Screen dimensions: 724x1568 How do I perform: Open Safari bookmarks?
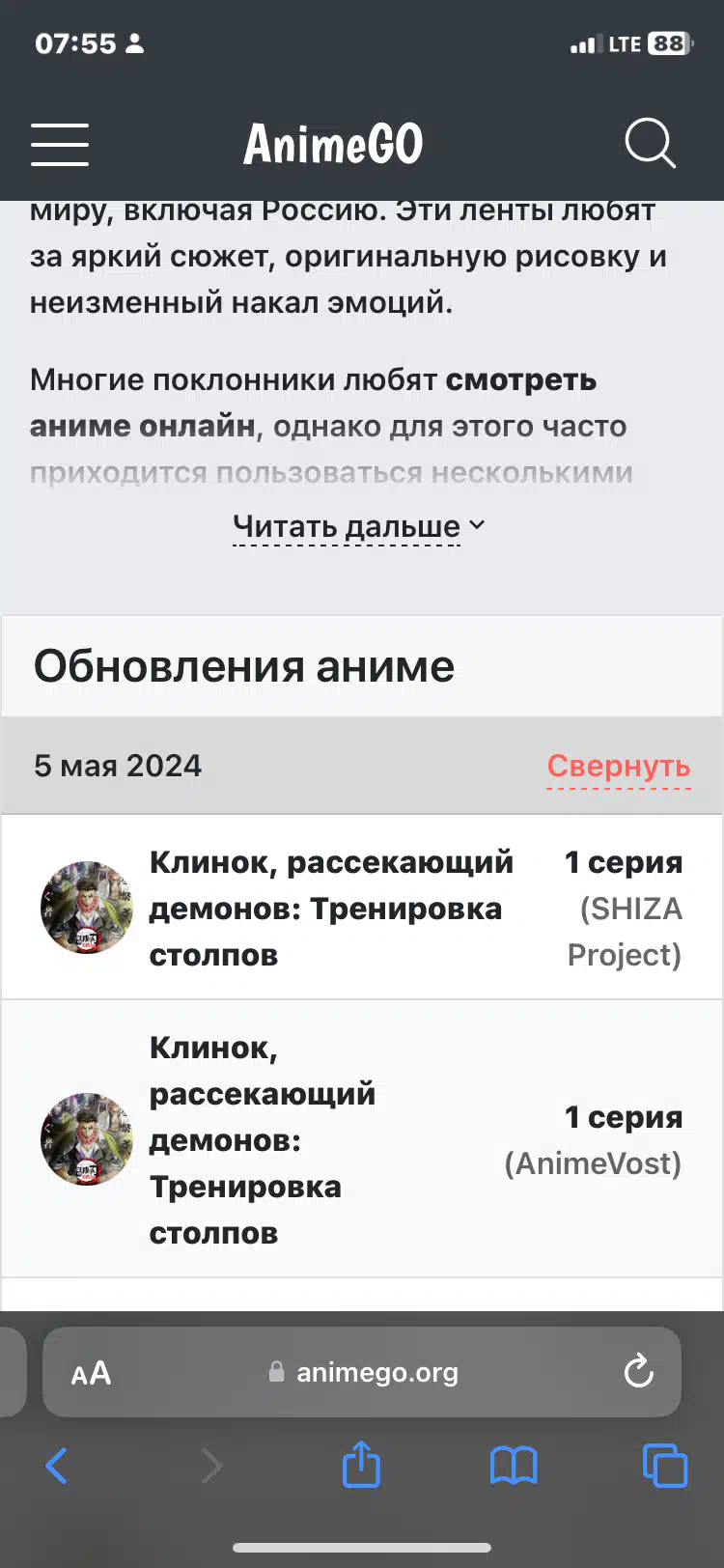click(514, 1466)
